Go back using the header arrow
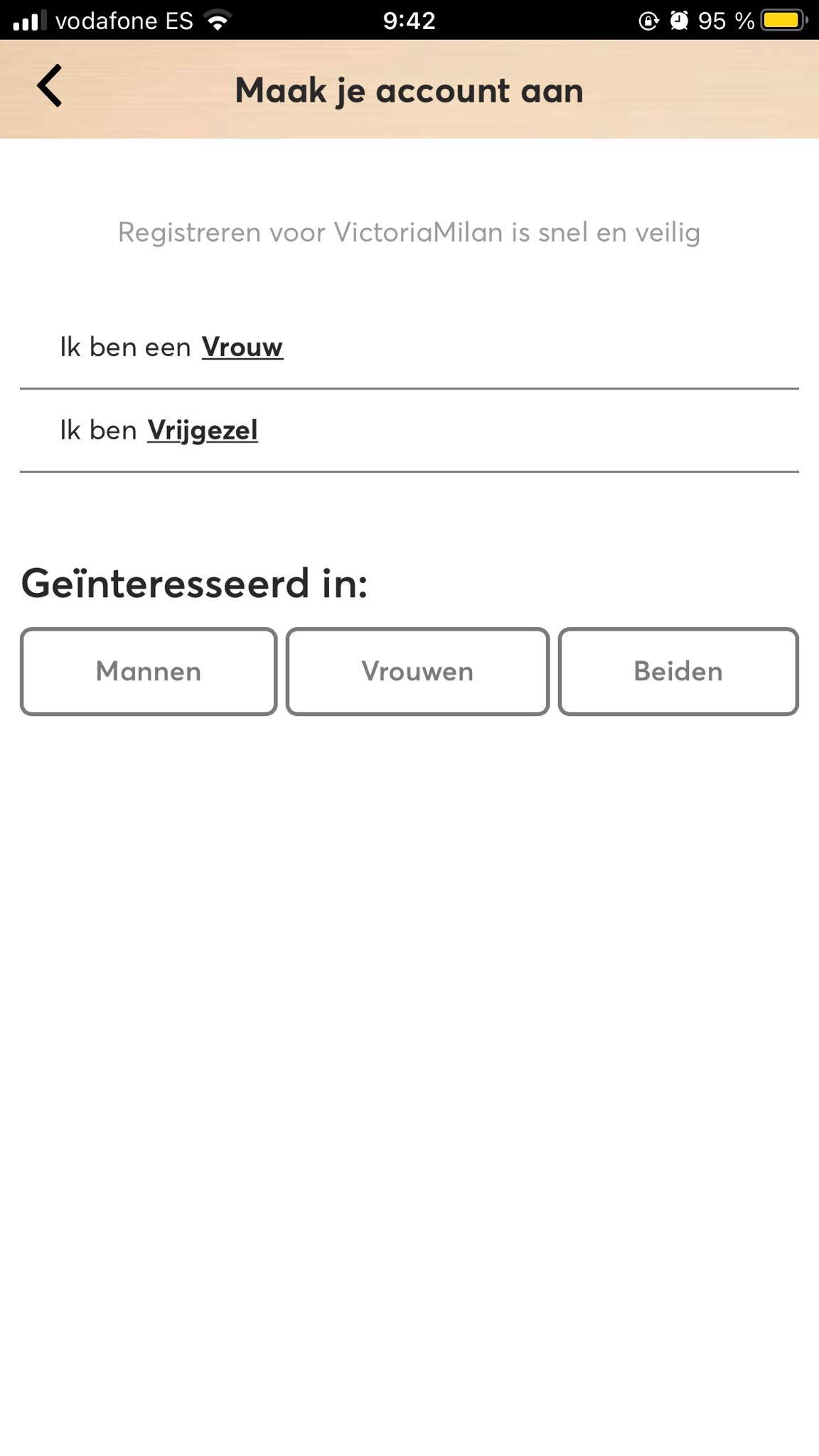Image resolution: width=819 pixels, height=1456 pixels. (x=50, y=86)
